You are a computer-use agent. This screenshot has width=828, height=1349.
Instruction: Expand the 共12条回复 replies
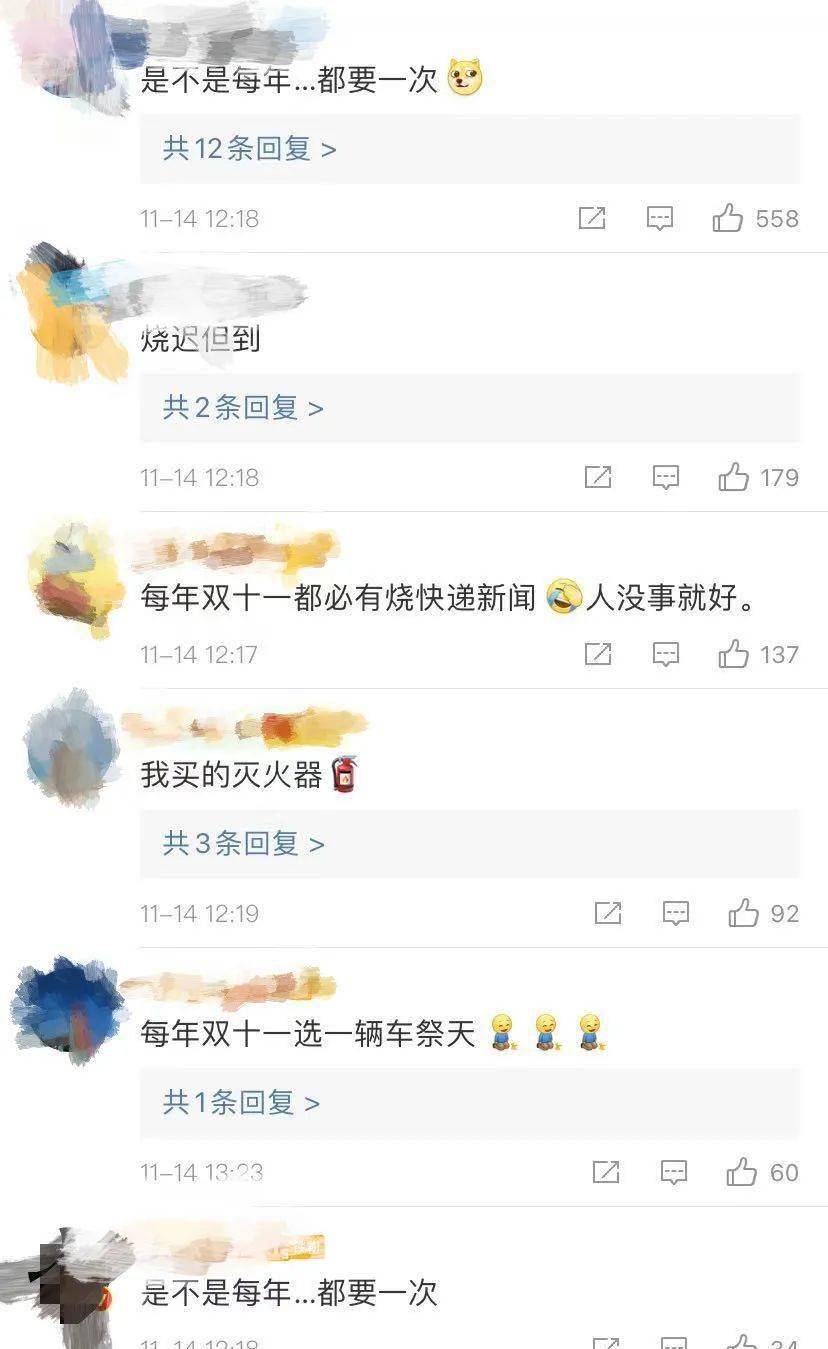point(469,149)
